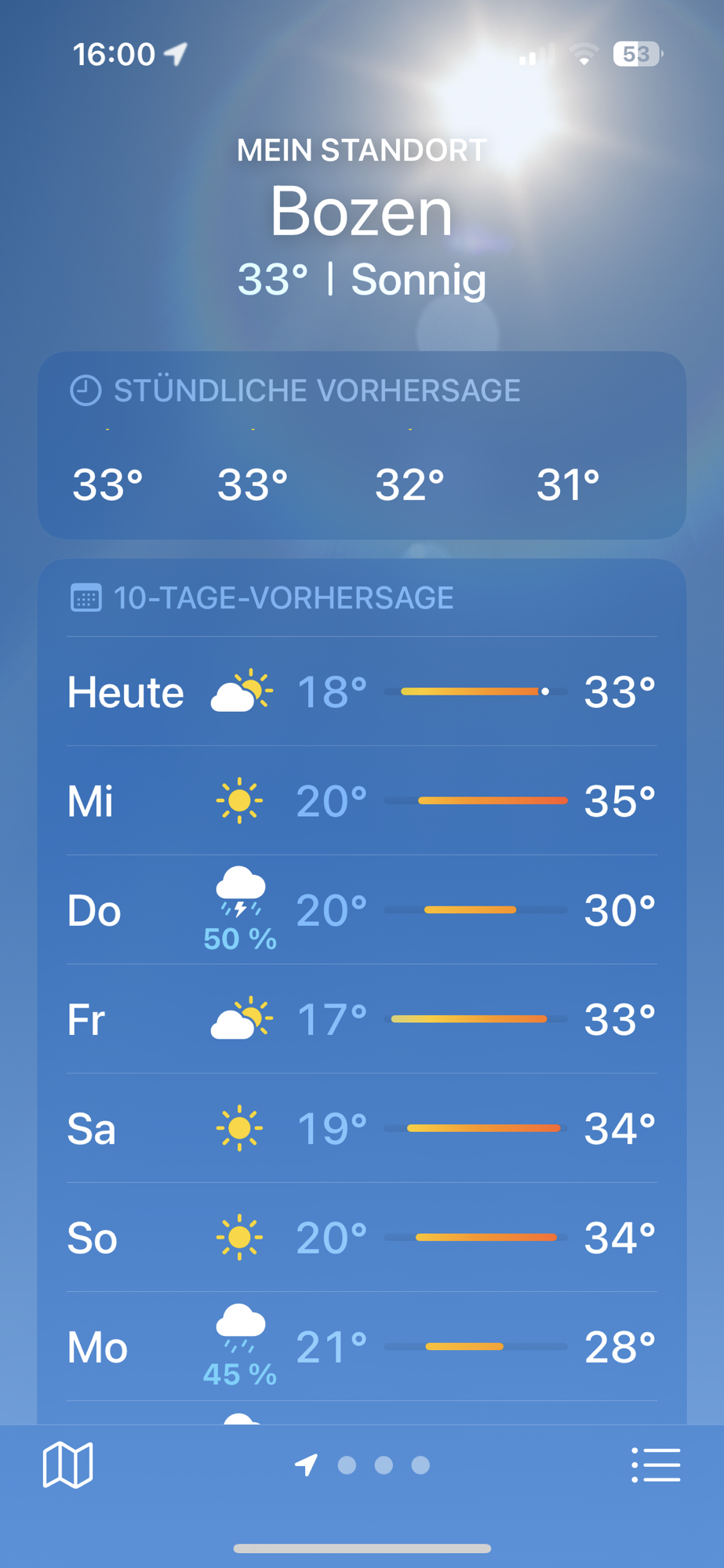Open the weather map
Image resolution: width=724 pixels, height=1568 pixels.
(67, 1465)
